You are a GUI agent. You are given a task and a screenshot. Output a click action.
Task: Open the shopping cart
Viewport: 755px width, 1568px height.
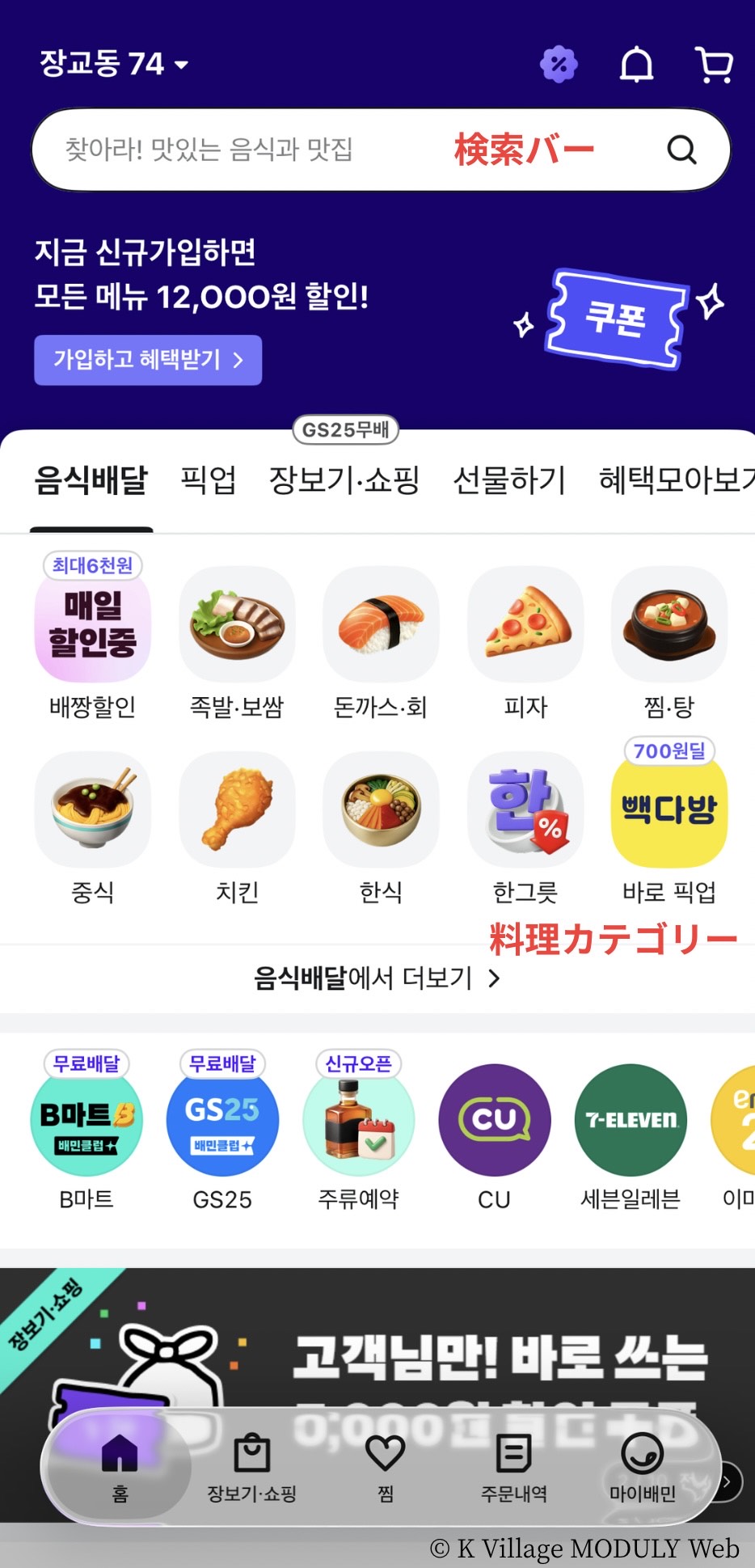click(x=714, y=64)
